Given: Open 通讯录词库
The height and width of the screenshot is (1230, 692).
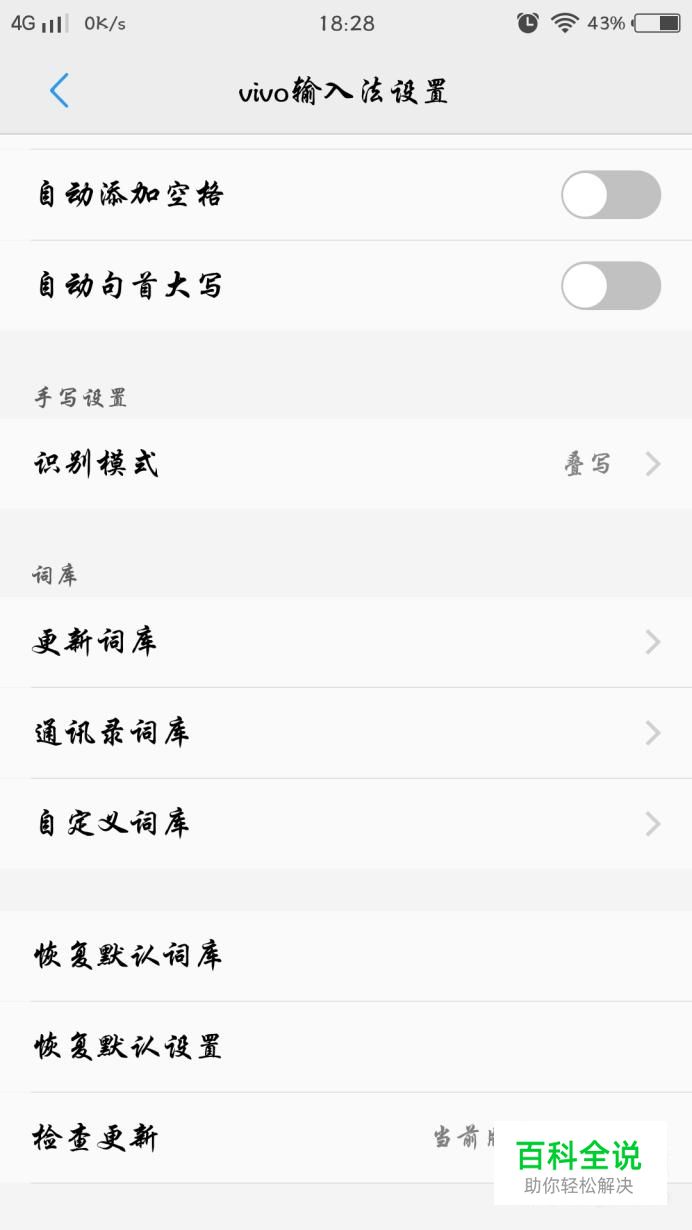Looking at the screenshot, I should (x=346, y=733).
